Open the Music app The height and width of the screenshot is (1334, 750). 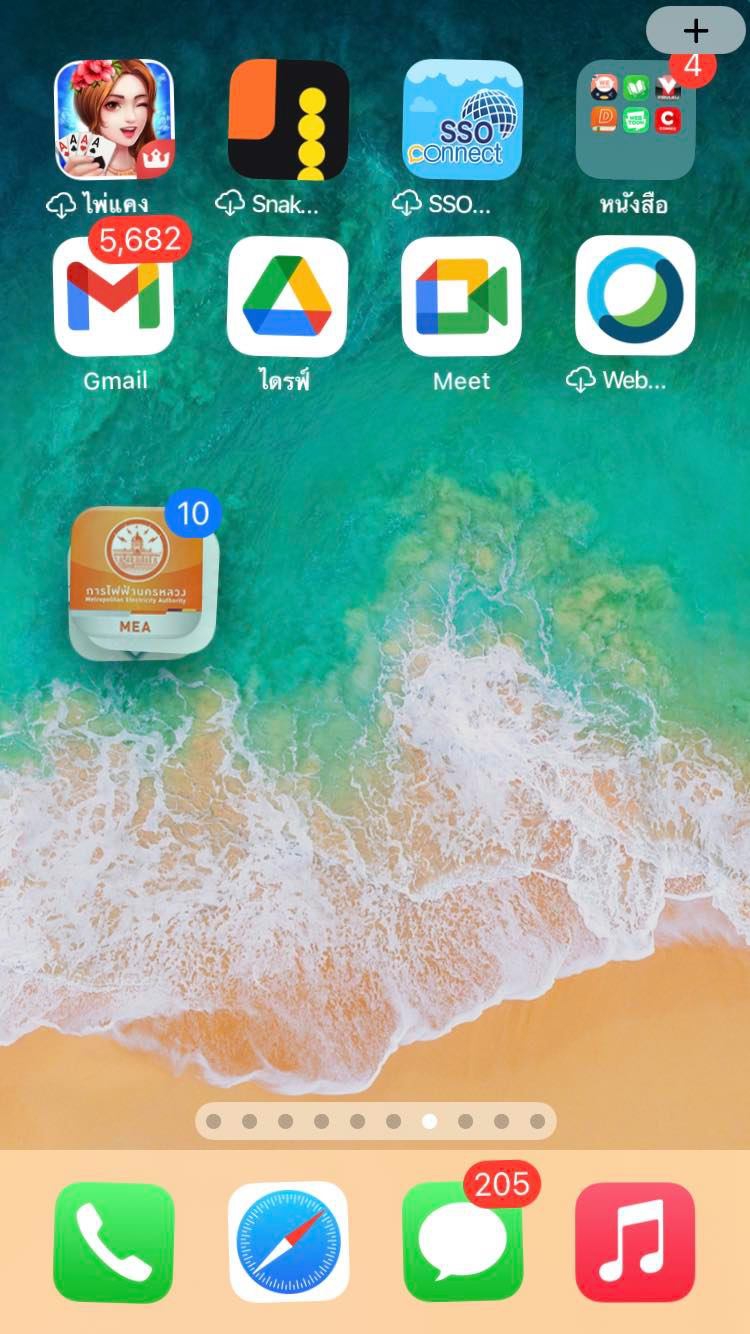tap(636, 1242)
